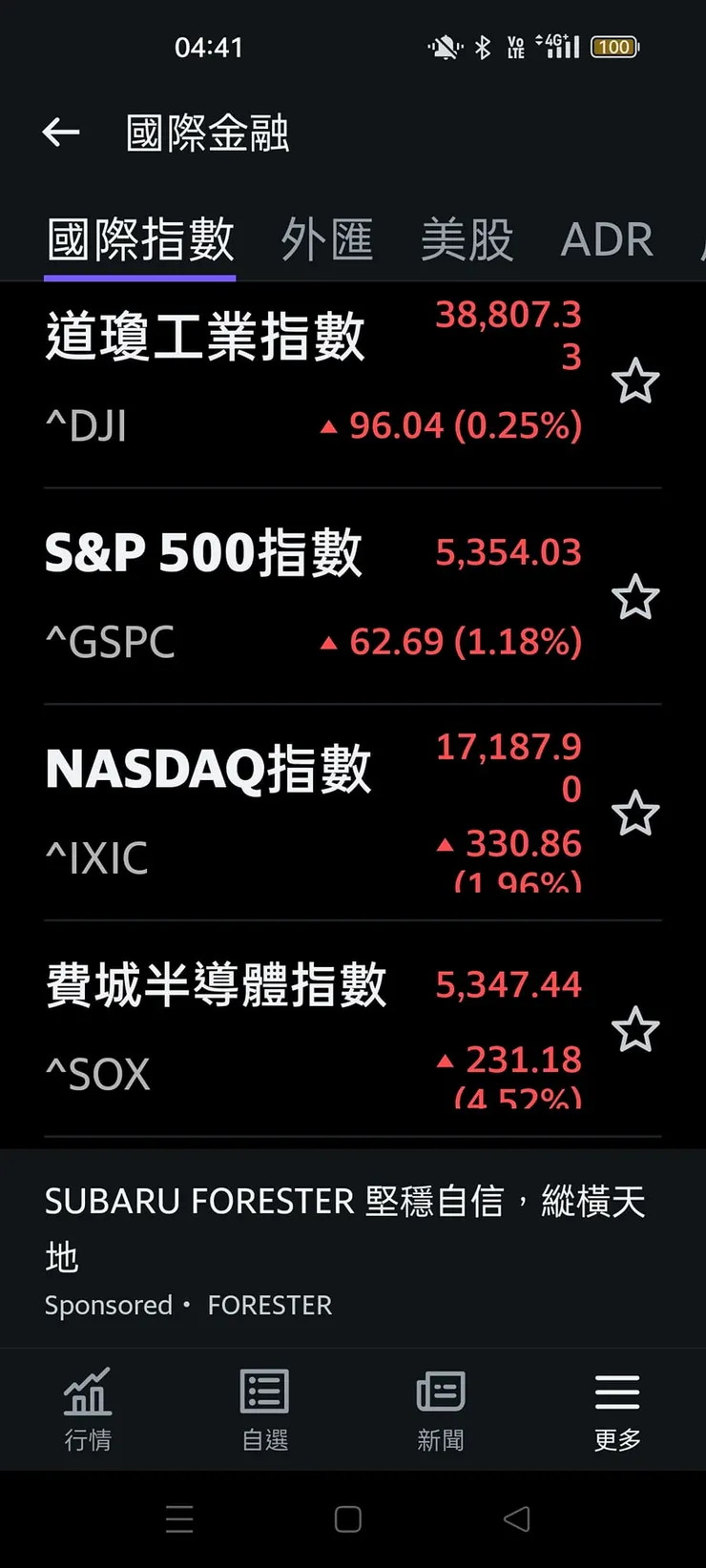Switch to the 美股 tab
Screen dimensions: 706x1568
click(467, 239)
